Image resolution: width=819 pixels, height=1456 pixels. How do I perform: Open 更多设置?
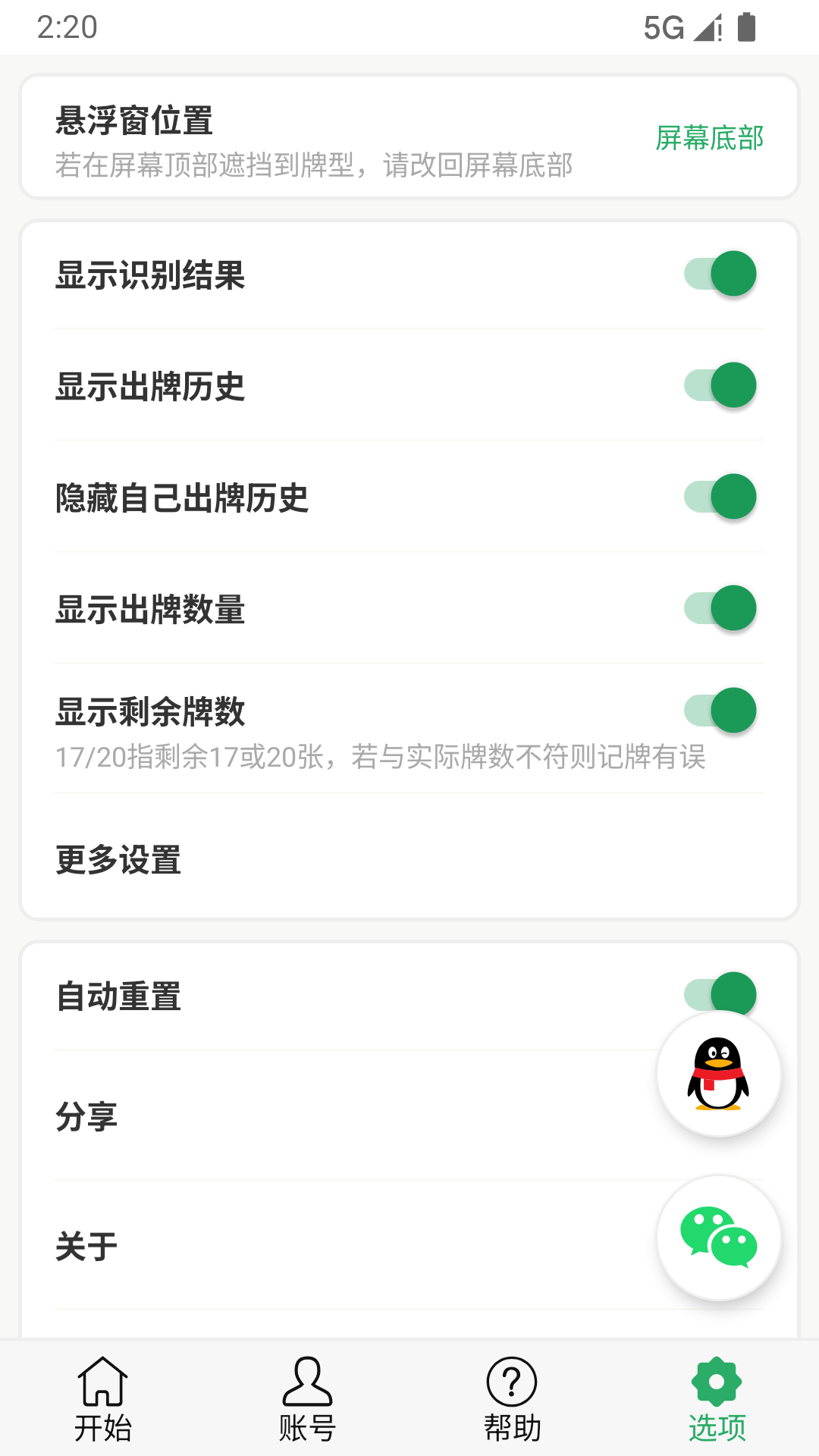coord(120,860)
